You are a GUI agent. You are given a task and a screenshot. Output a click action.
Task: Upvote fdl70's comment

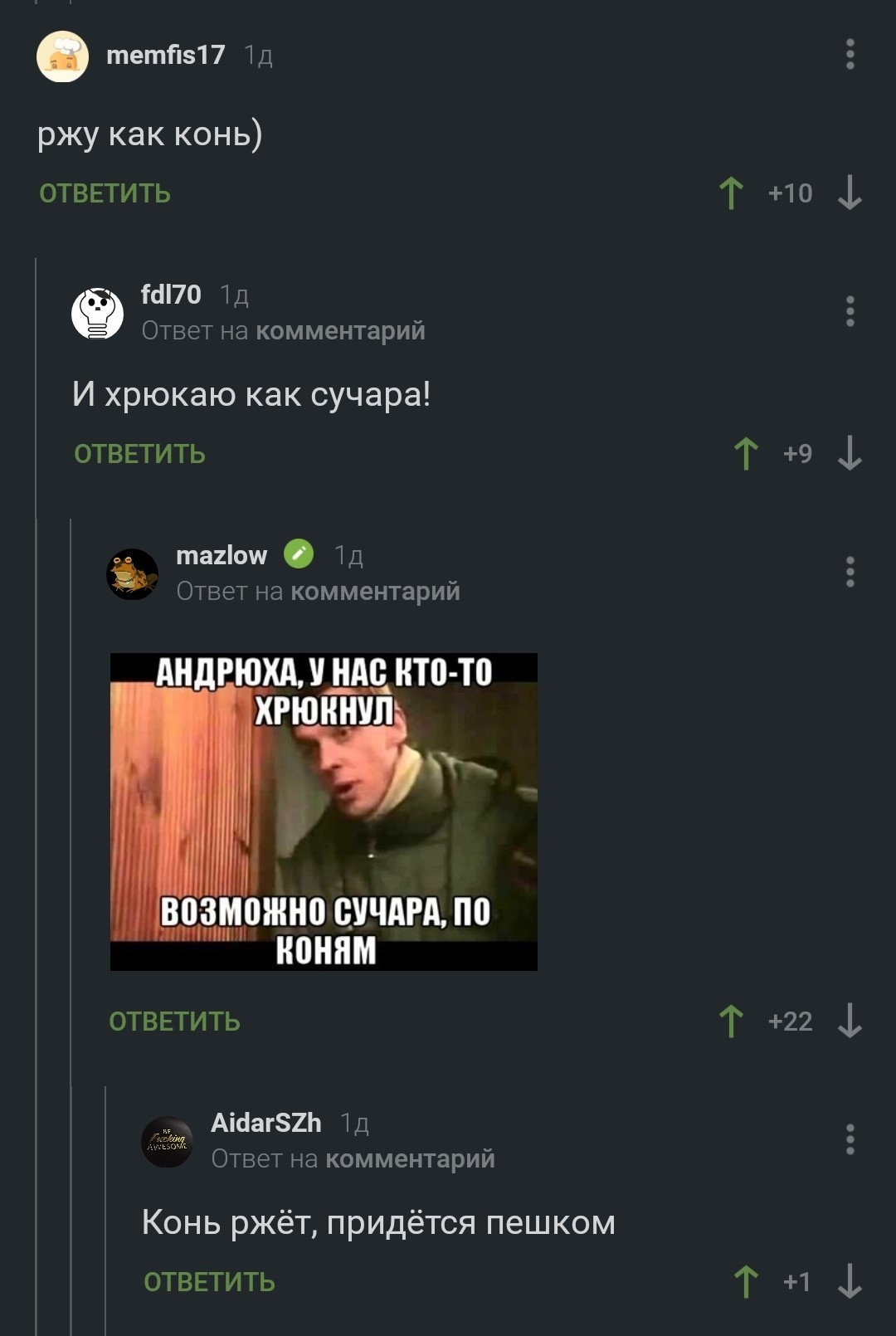pyautogui.click(x=746, y=454)
